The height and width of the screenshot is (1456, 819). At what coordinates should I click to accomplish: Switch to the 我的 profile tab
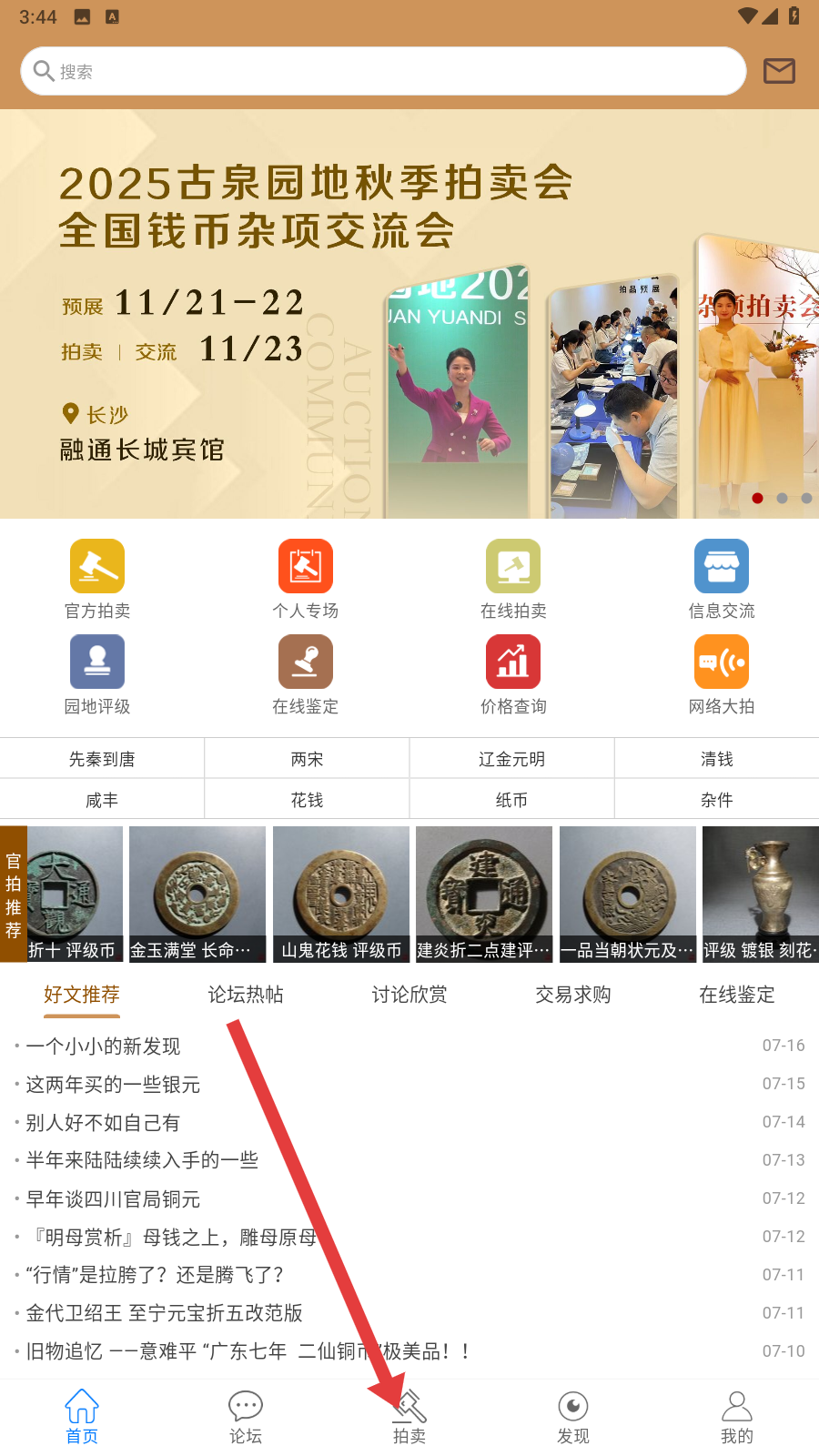pyautogui.click(x=737, y=1417)
